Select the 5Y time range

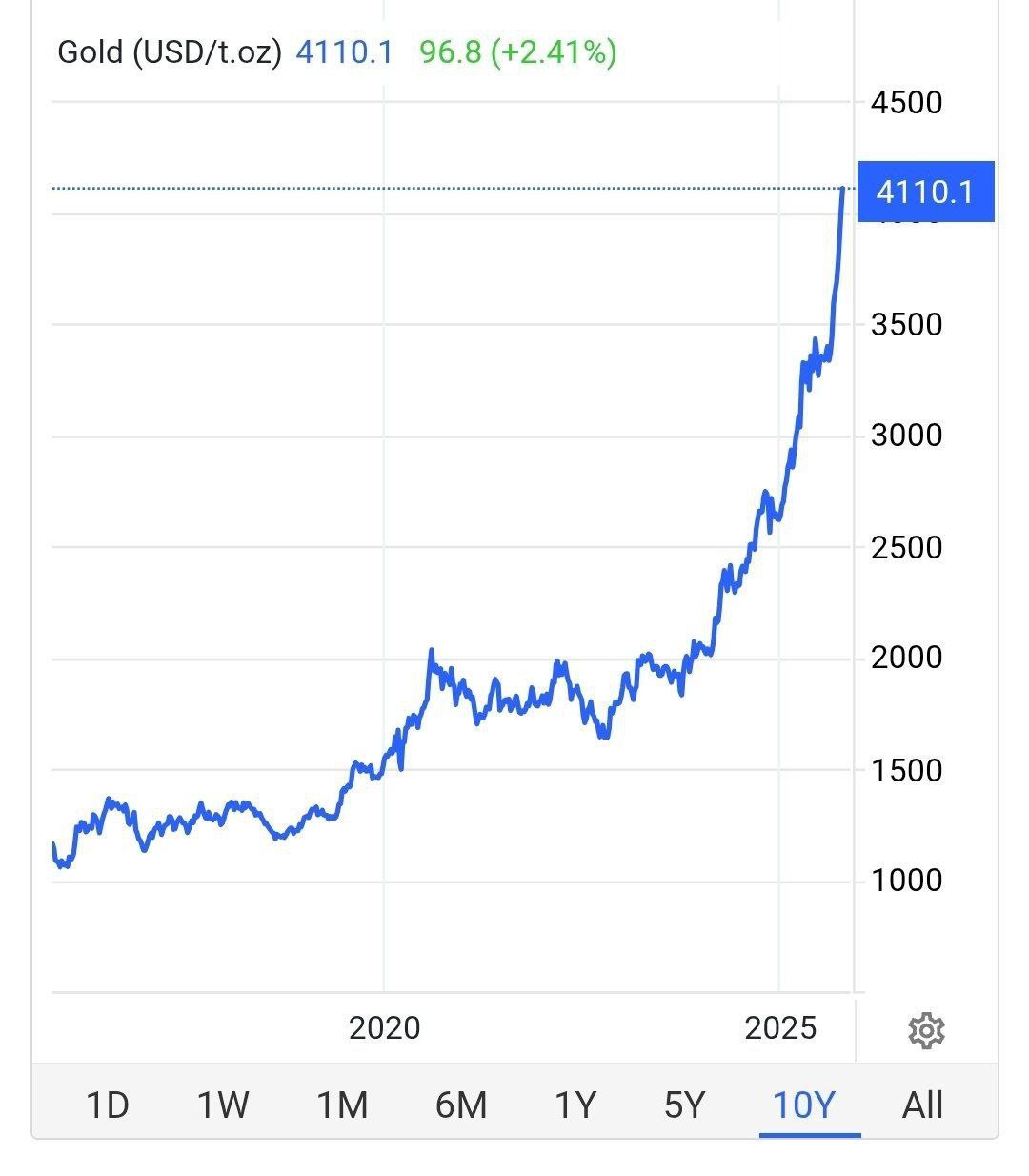pyautogui.click(x=685, y=1105)
